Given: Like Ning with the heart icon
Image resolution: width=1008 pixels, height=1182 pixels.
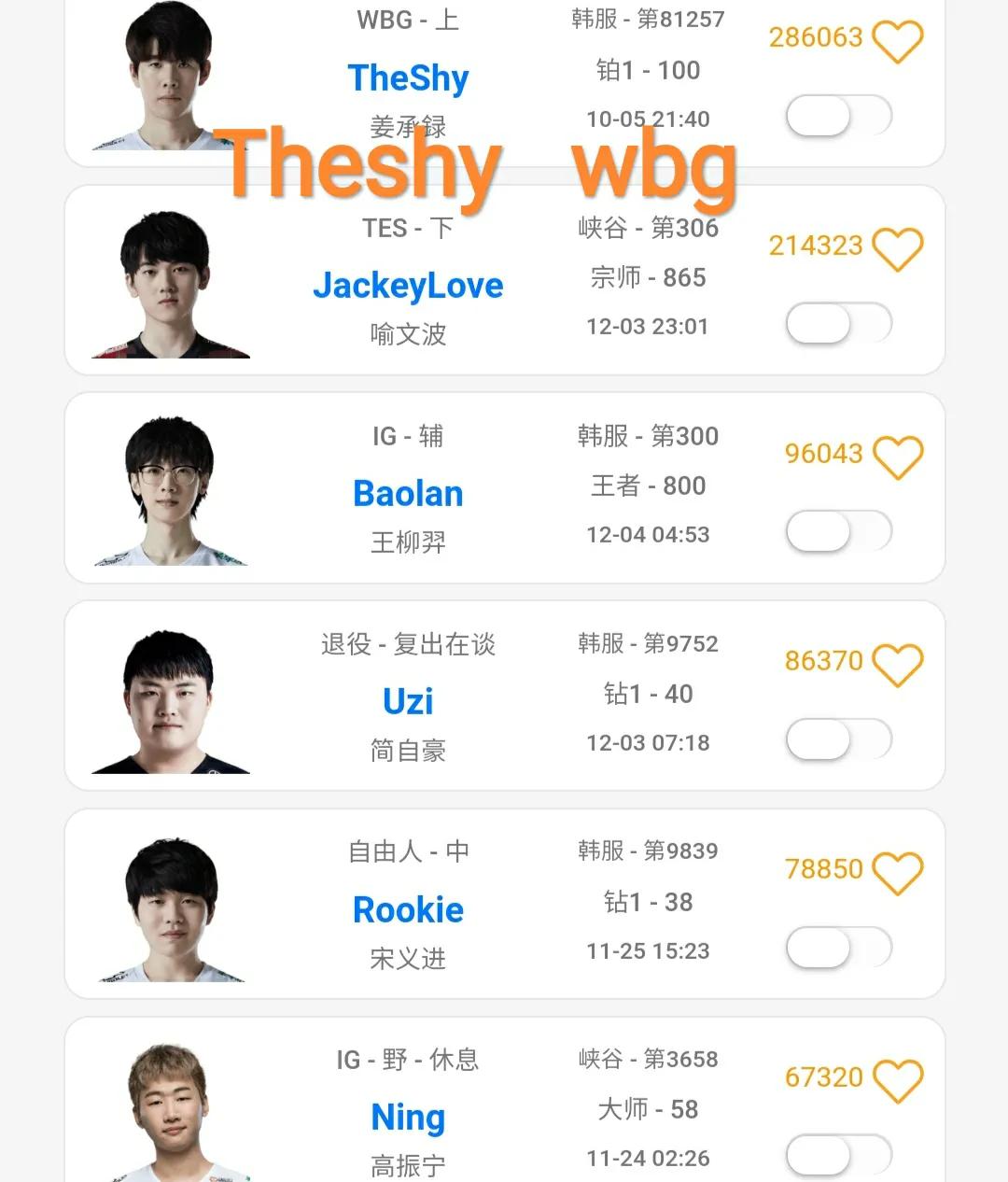Looking at the screenshot, I should [x=897, y=1080].
